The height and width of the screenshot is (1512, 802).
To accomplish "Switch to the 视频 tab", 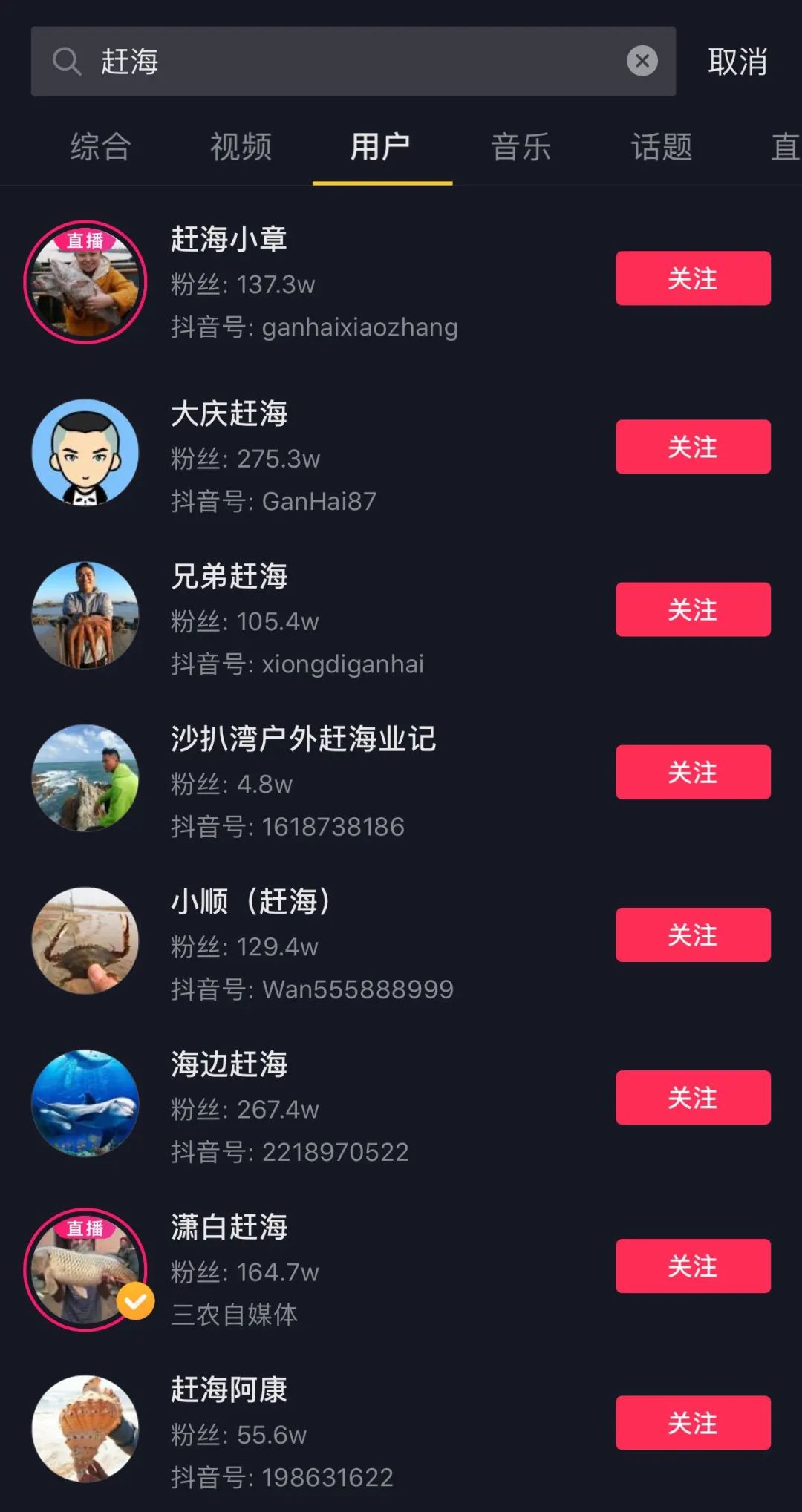I will [241, 147].
